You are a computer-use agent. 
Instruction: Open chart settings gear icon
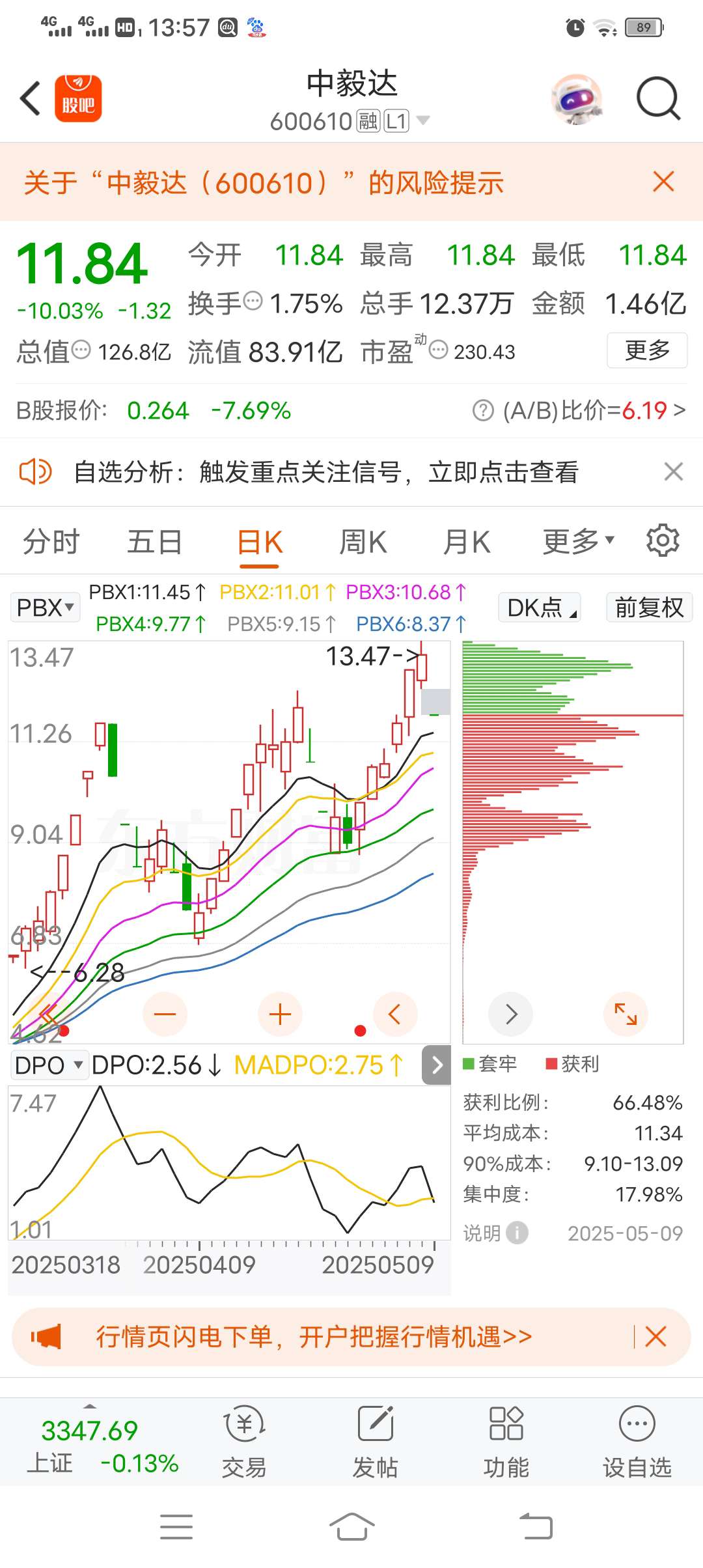(663, 540)
